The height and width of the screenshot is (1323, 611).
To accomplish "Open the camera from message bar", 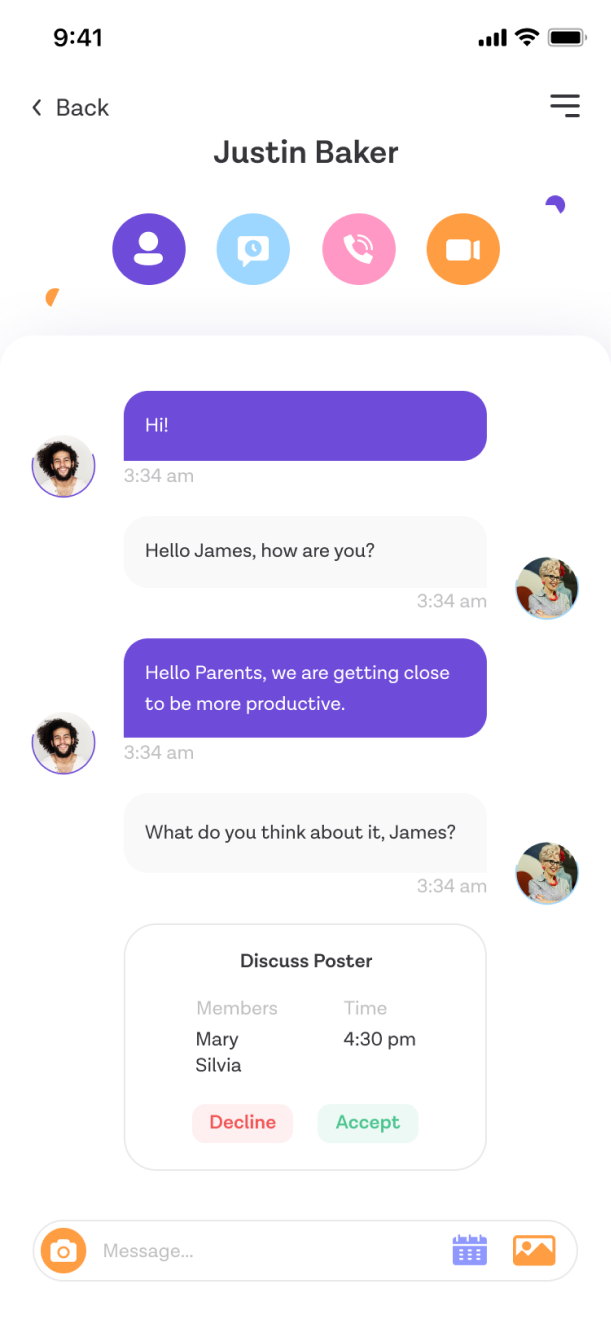I will pos(64,1250).
